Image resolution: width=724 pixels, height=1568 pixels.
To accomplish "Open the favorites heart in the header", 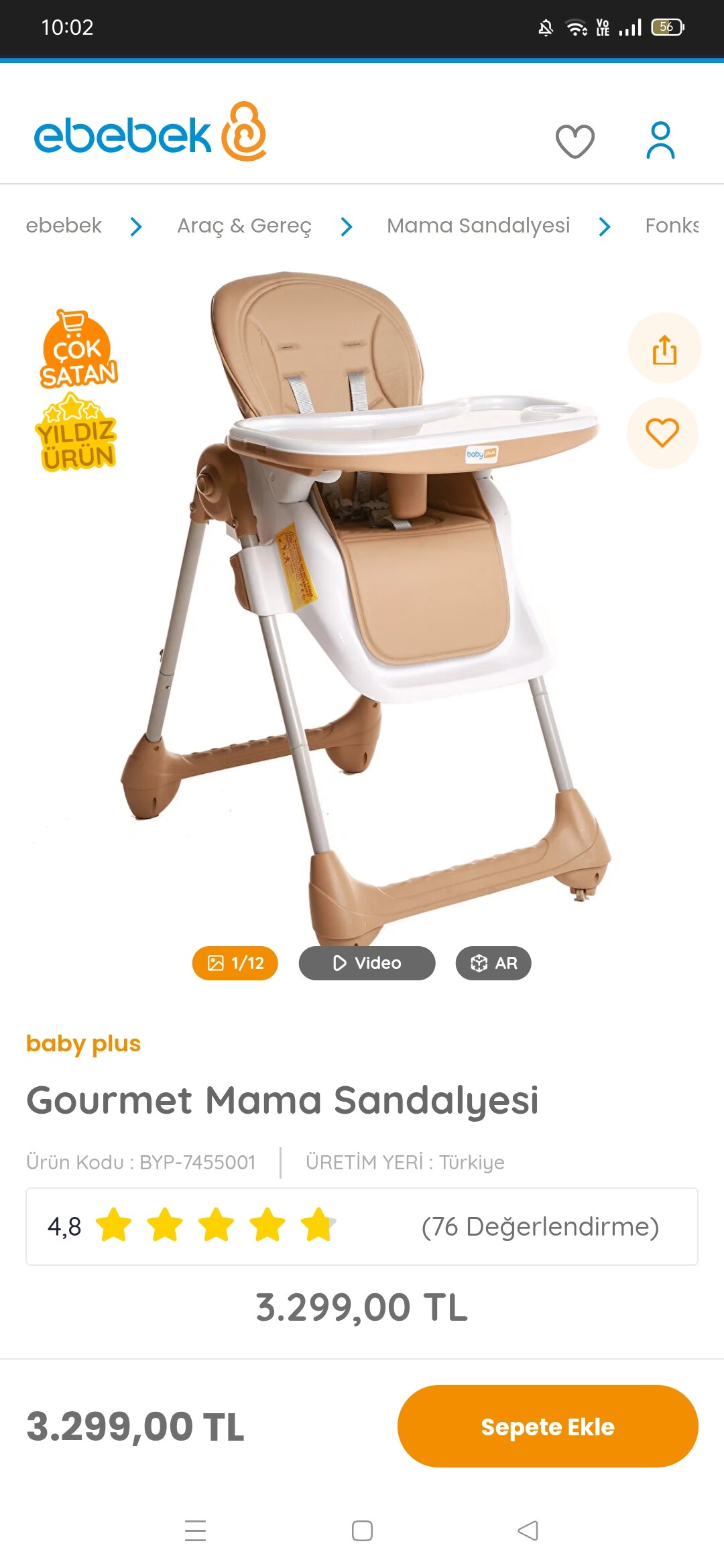I will click(575, 141).
